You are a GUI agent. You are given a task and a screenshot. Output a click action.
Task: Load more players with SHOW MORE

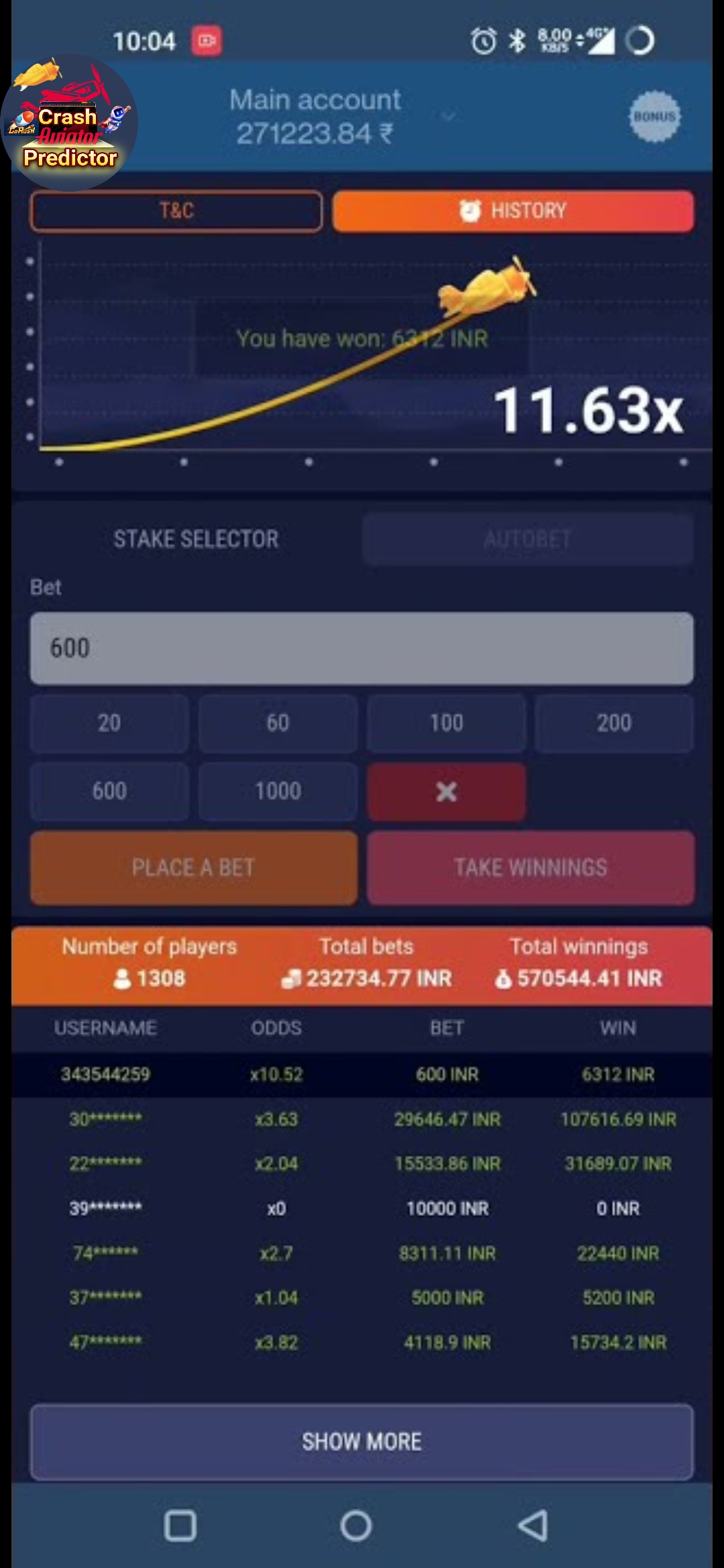click(362, 1442)
